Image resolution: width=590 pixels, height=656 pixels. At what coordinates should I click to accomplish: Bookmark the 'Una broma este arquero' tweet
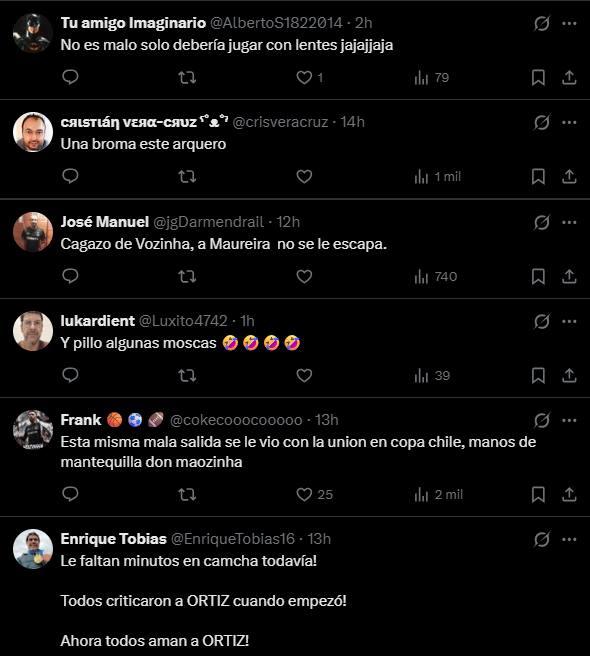[x=538, y=176]
